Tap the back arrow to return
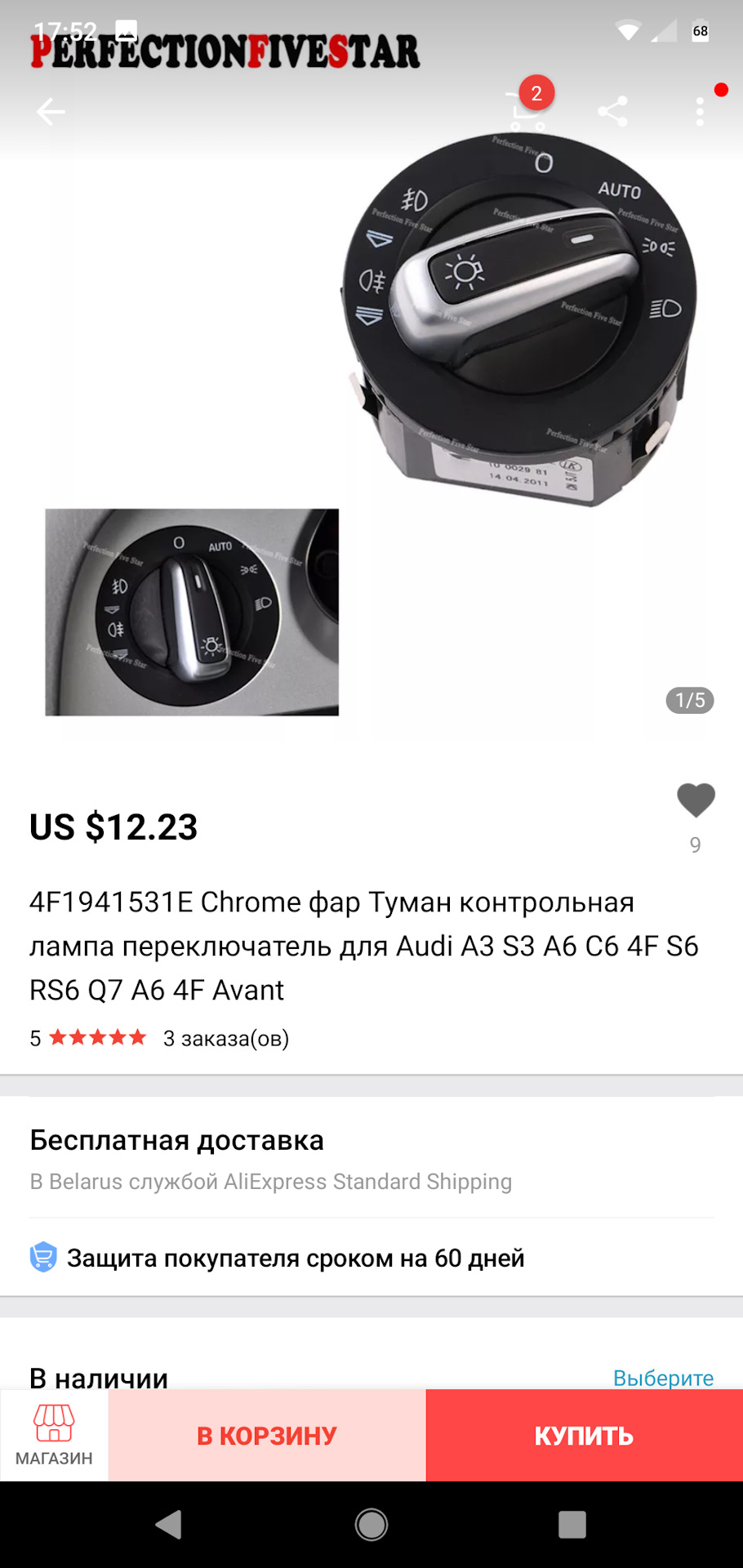Image resolution: width=743 pixels, height=1568 pixels. (50, 111)
